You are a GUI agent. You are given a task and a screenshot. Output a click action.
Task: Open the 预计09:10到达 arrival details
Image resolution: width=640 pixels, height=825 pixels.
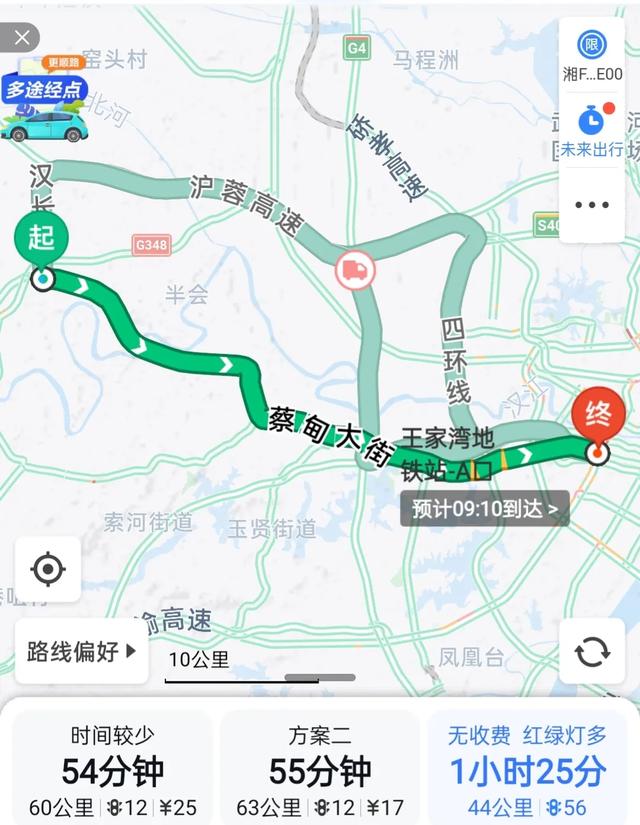pos(485,508)
